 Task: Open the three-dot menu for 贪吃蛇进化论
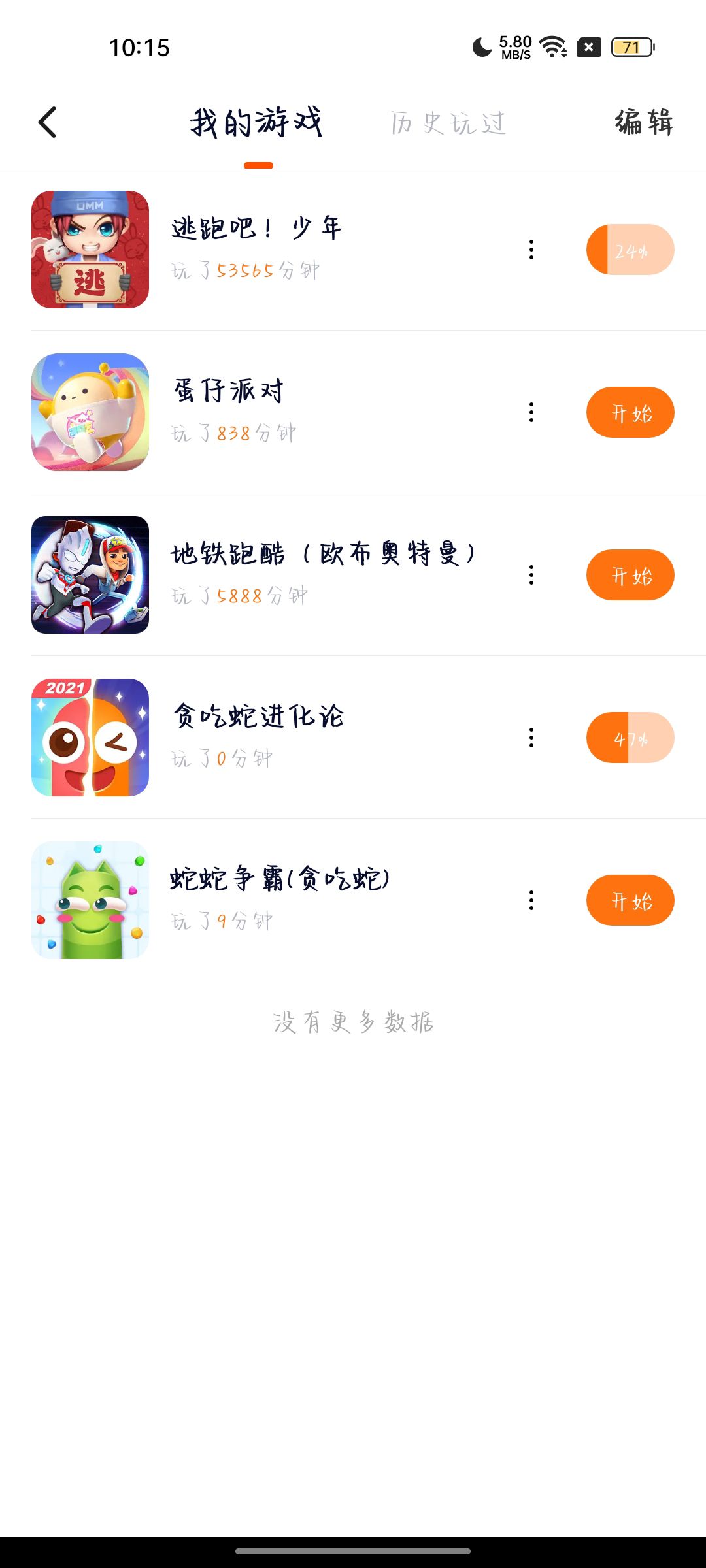tap(531, 738)
